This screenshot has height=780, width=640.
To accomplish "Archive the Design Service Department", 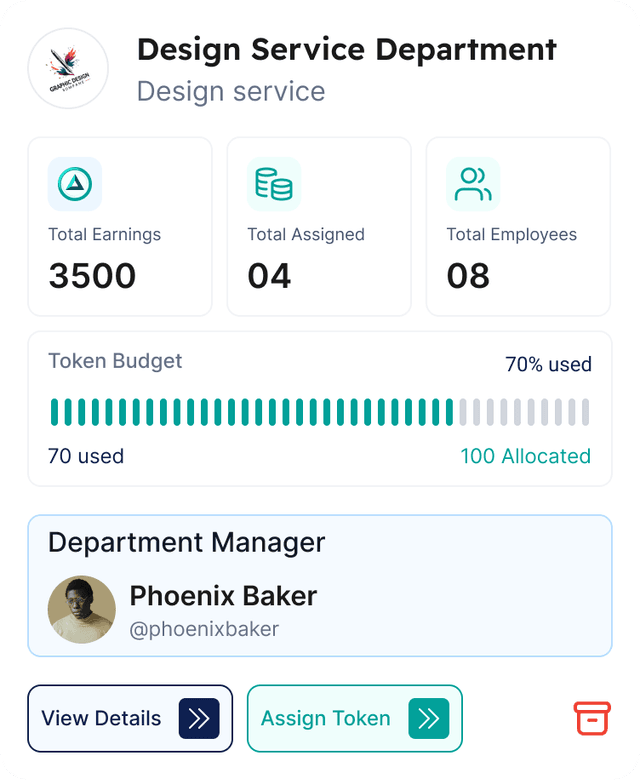I will 591,718.
